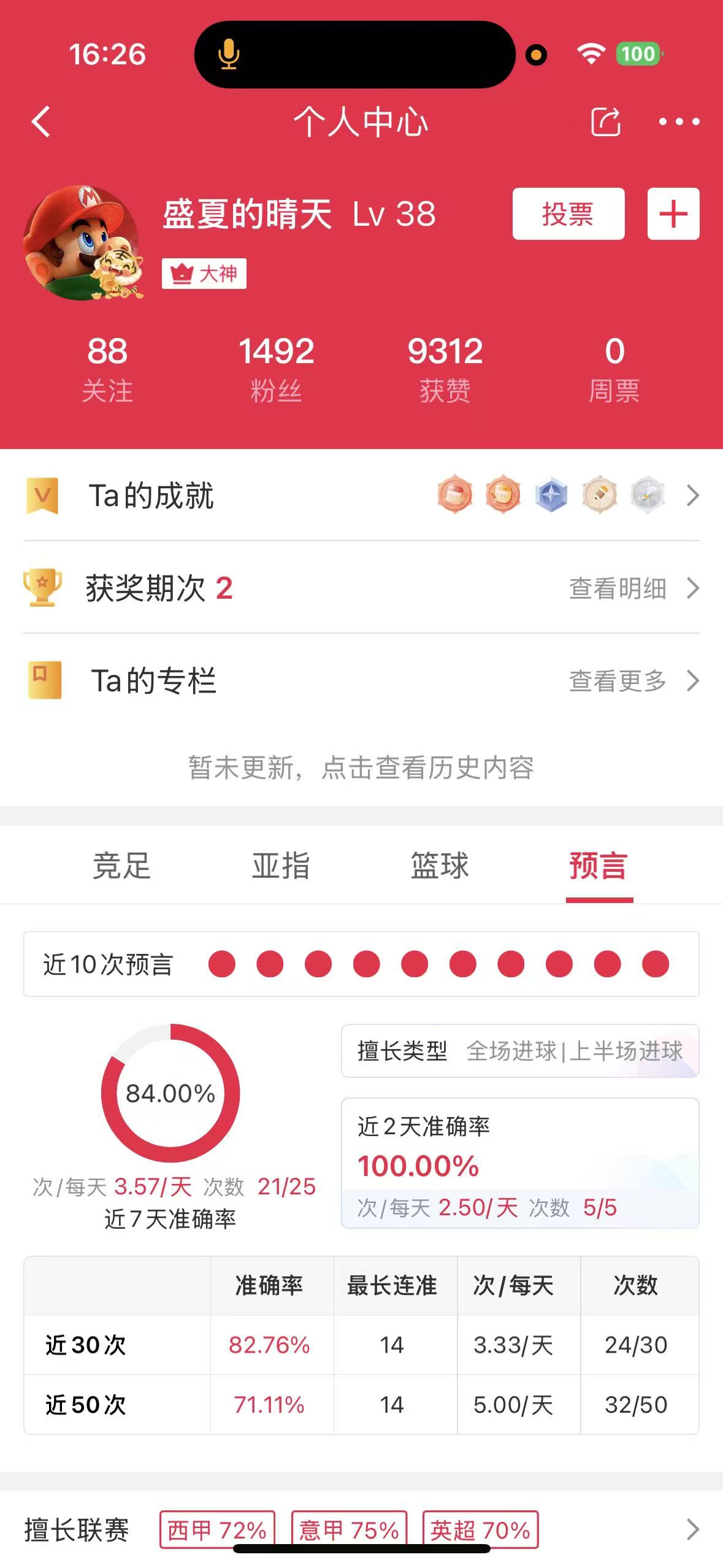View 获奖期次 details via 查看明细

click(x=632, y=588)
